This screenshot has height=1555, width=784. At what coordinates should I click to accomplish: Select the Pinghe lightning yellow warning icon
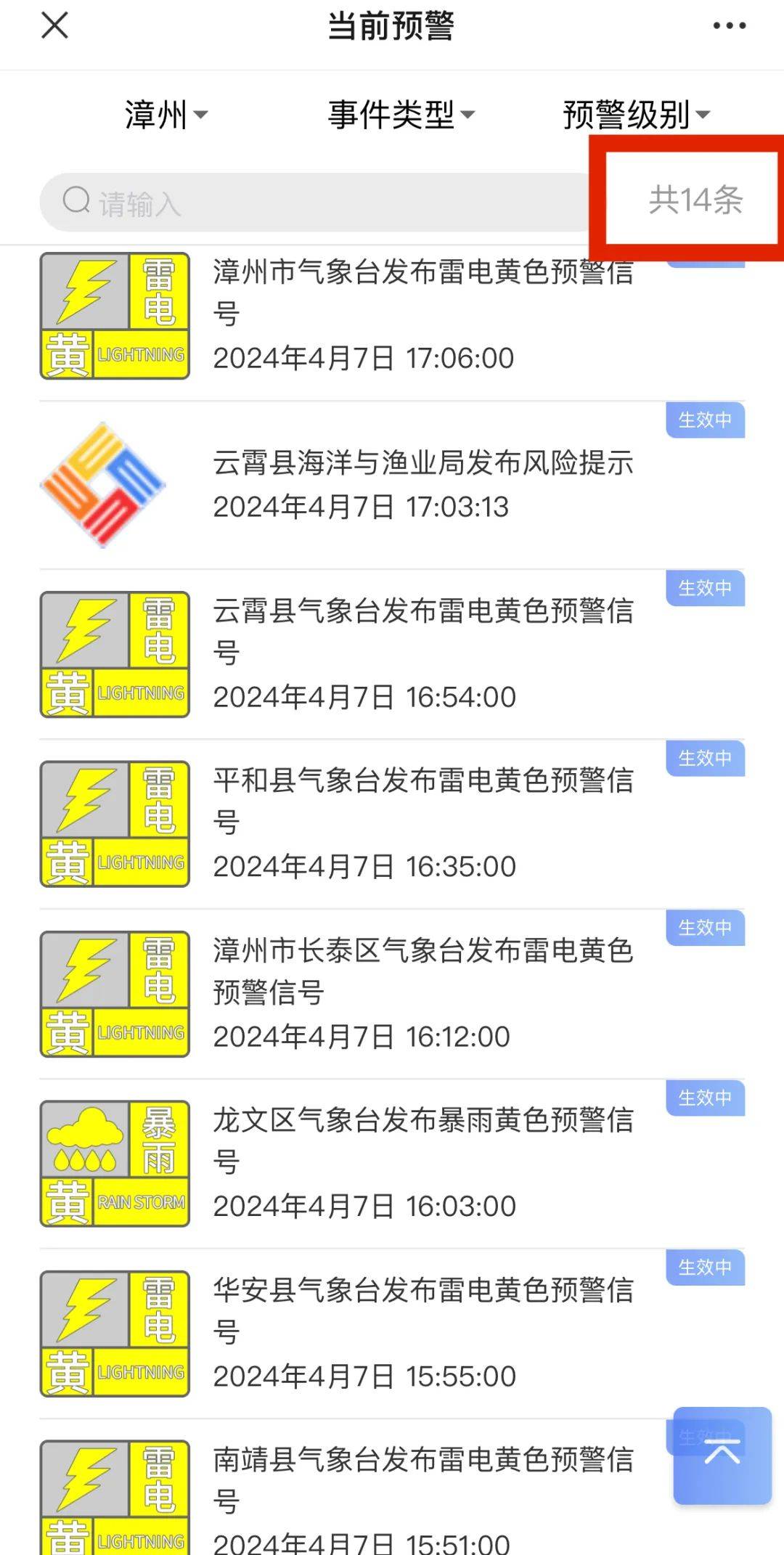click(115, 820)
